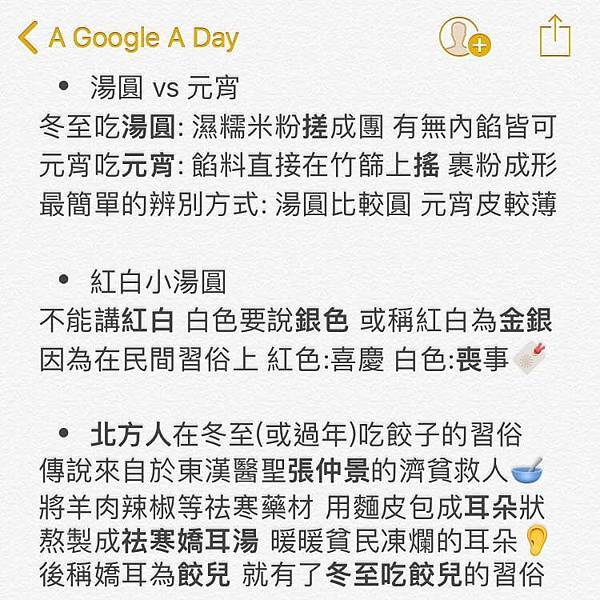Screen dimensions: 600x600
Task: Go back to A Google A Day folder
Action: point(128,39)
